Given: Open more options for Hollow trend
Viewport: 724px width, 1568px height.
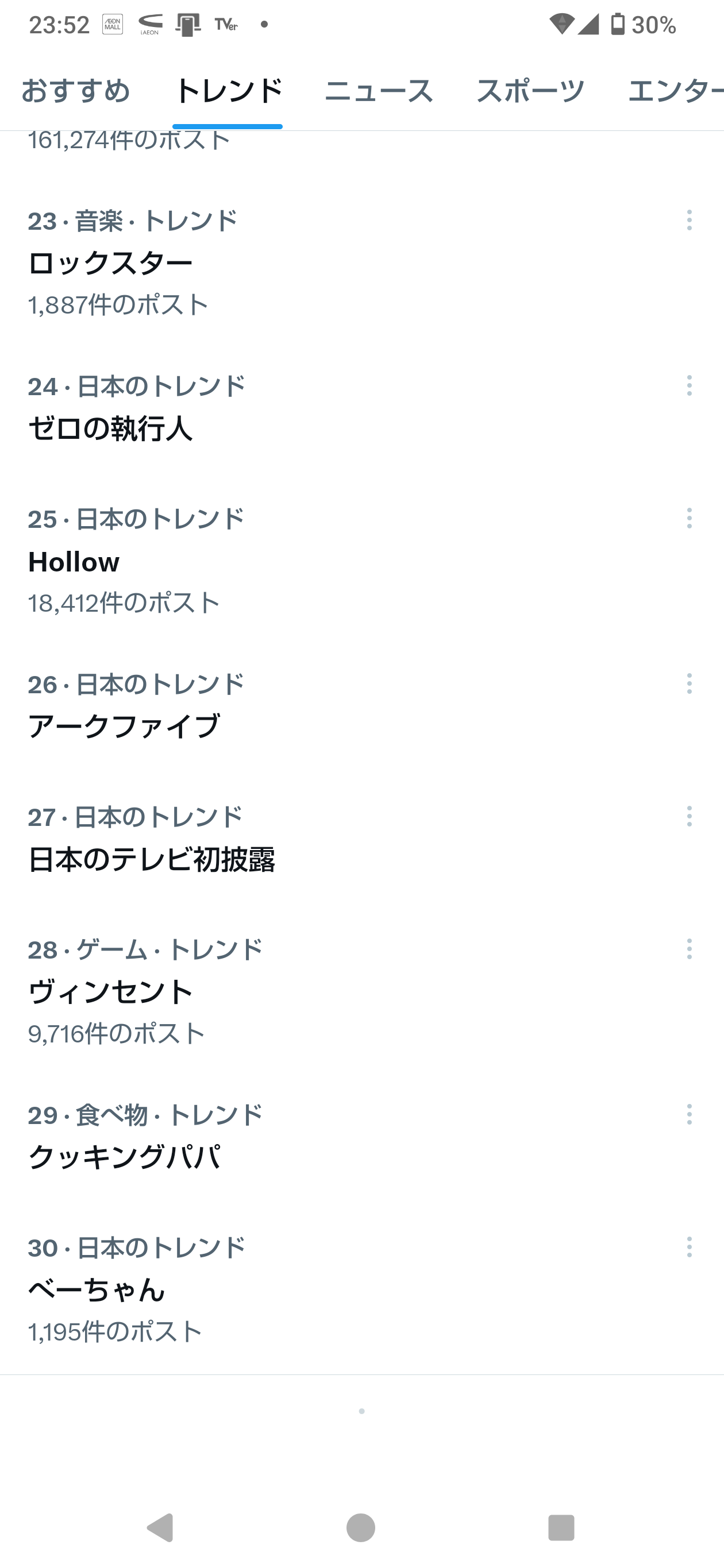Looking at the screenshot, I should click(690, 519).
